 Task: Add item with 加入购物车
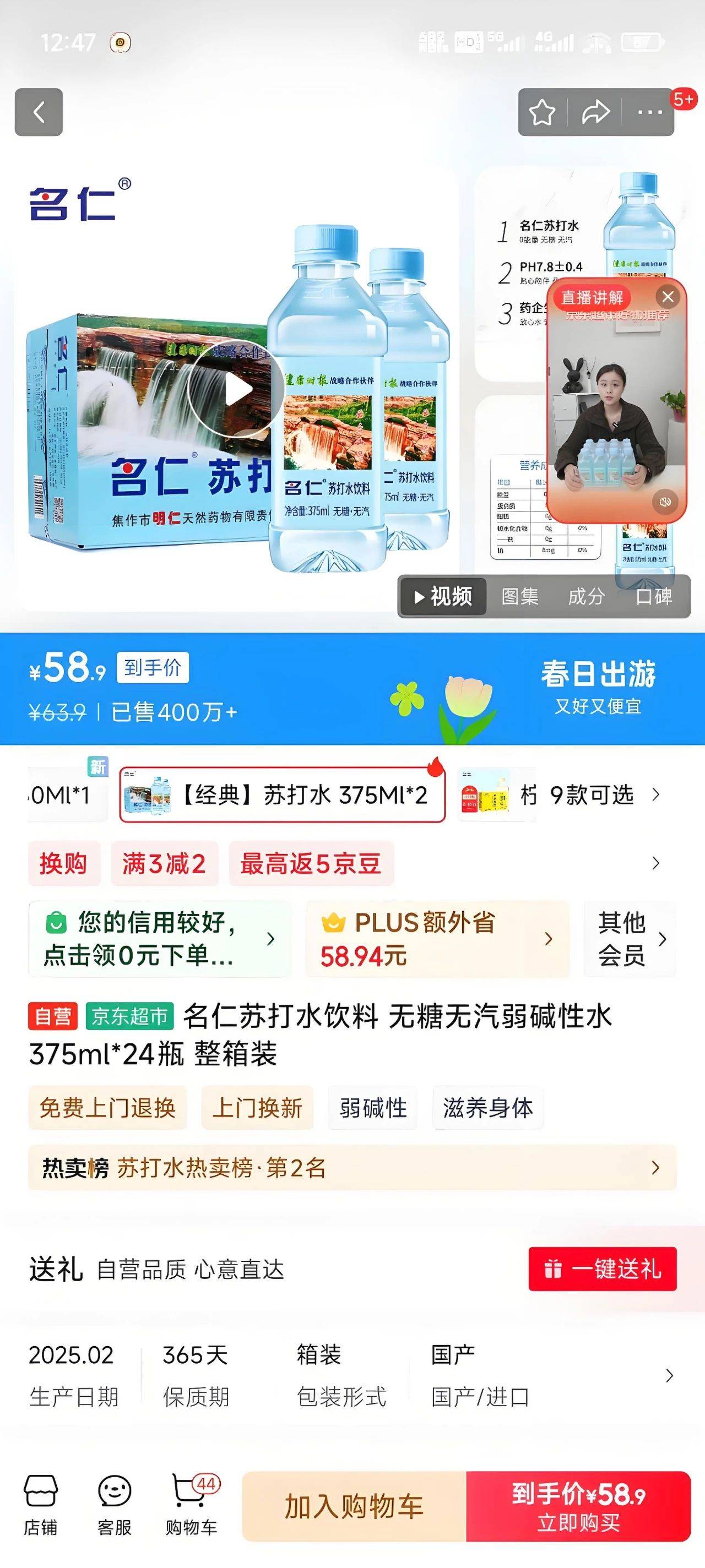[354, 1506]
